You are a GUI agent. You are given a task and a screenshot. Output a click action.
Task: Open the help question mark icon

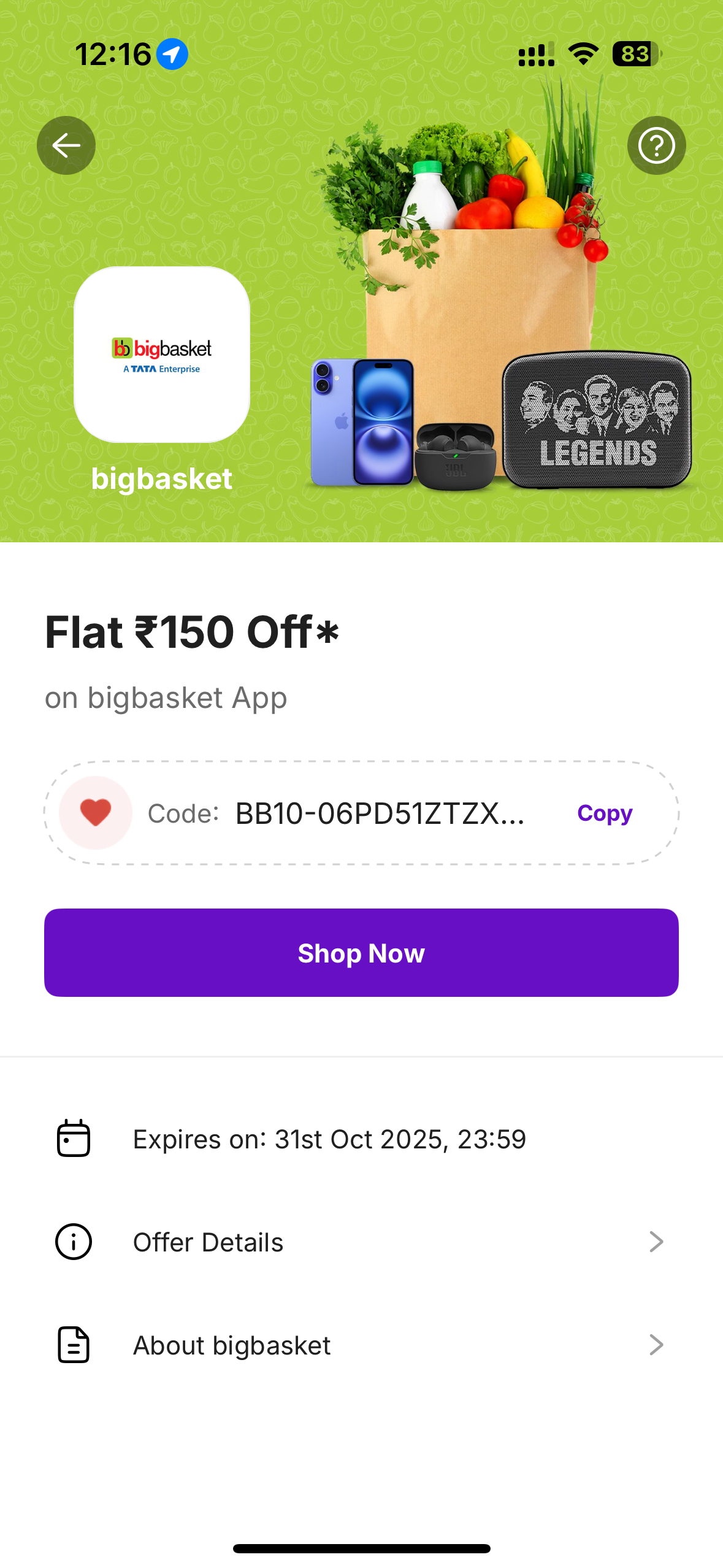coord(656,145)
